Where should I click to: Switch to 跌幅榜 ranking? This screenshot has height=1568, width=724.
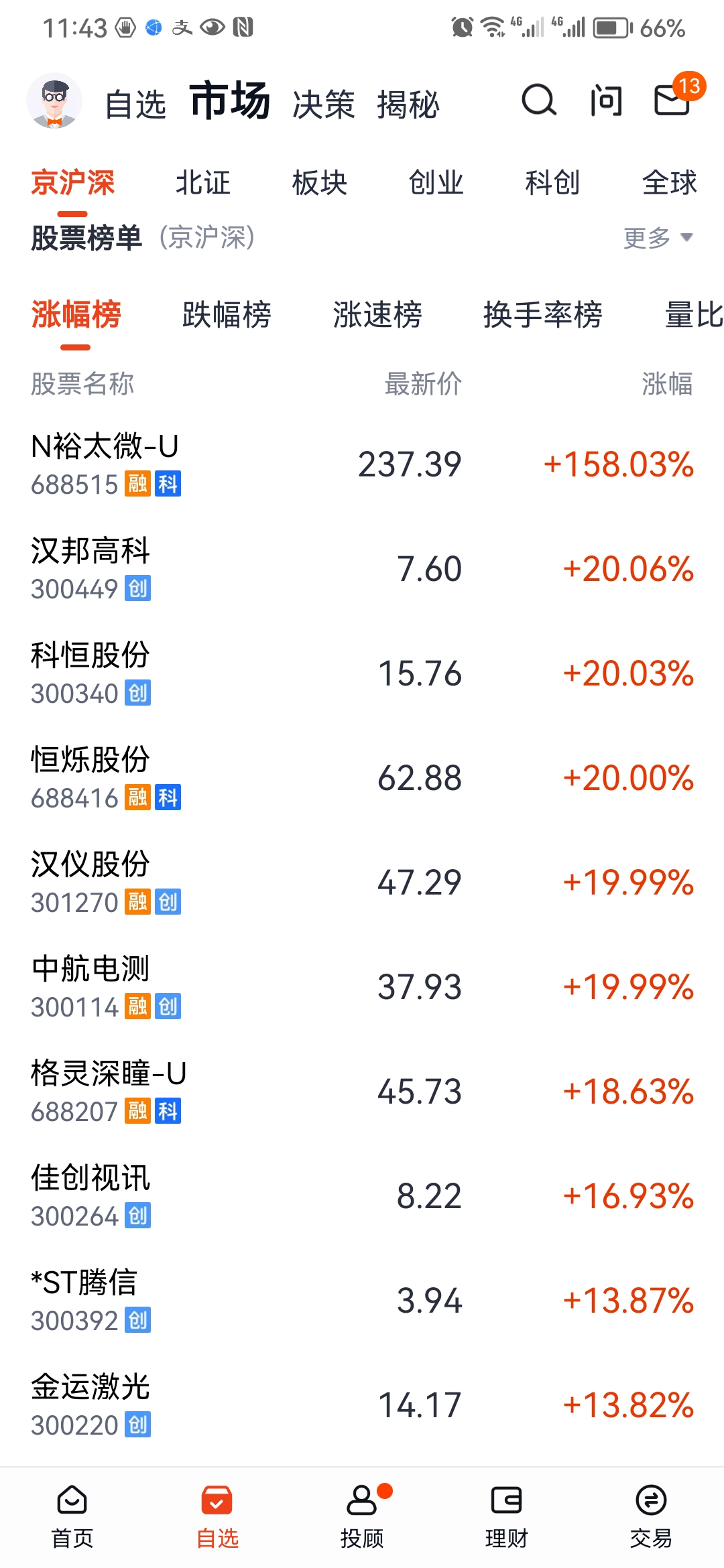pyautogui.click(x=227, y=314)
